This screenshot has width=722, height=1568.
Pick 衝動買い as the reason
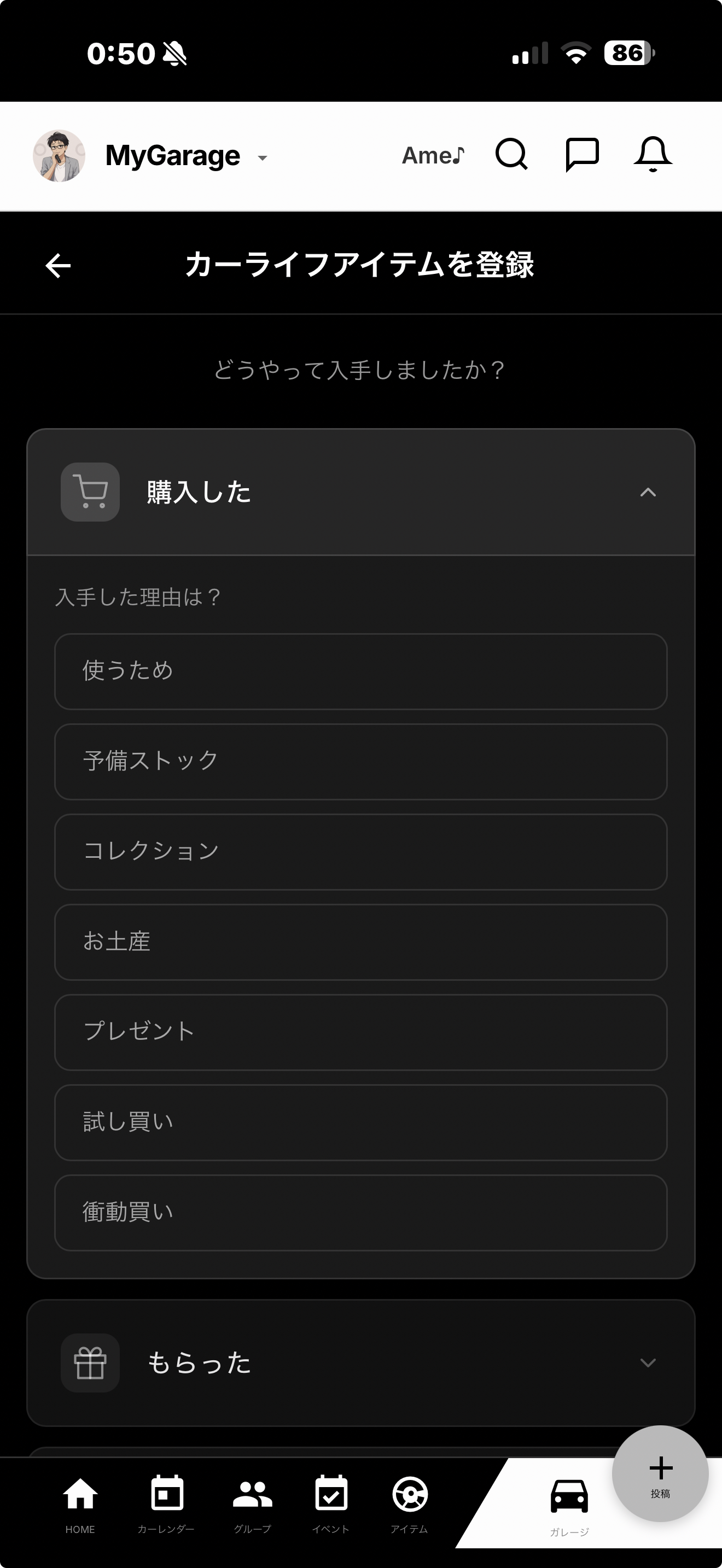tap(361, 1212)
